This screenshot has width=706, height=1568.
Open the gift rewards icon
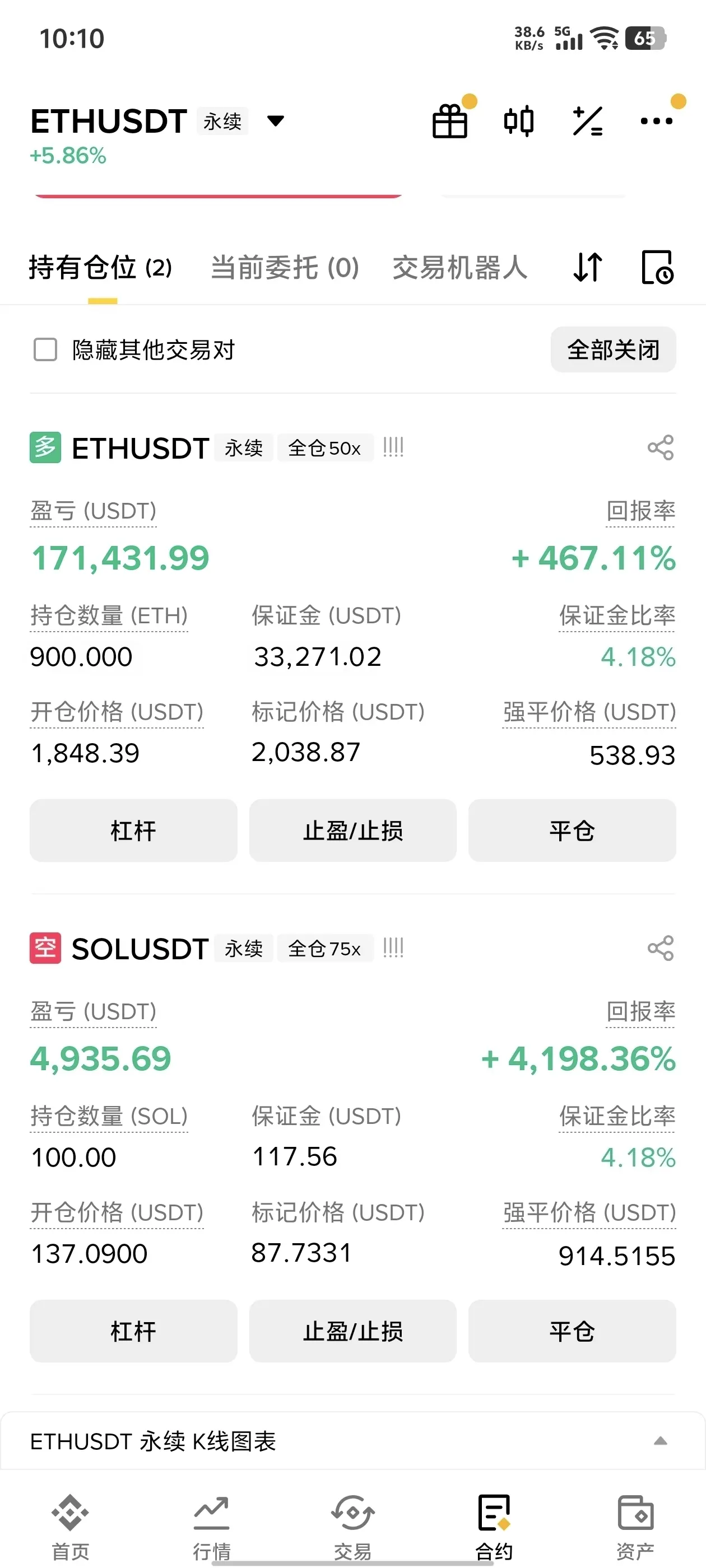pos(450,121)
